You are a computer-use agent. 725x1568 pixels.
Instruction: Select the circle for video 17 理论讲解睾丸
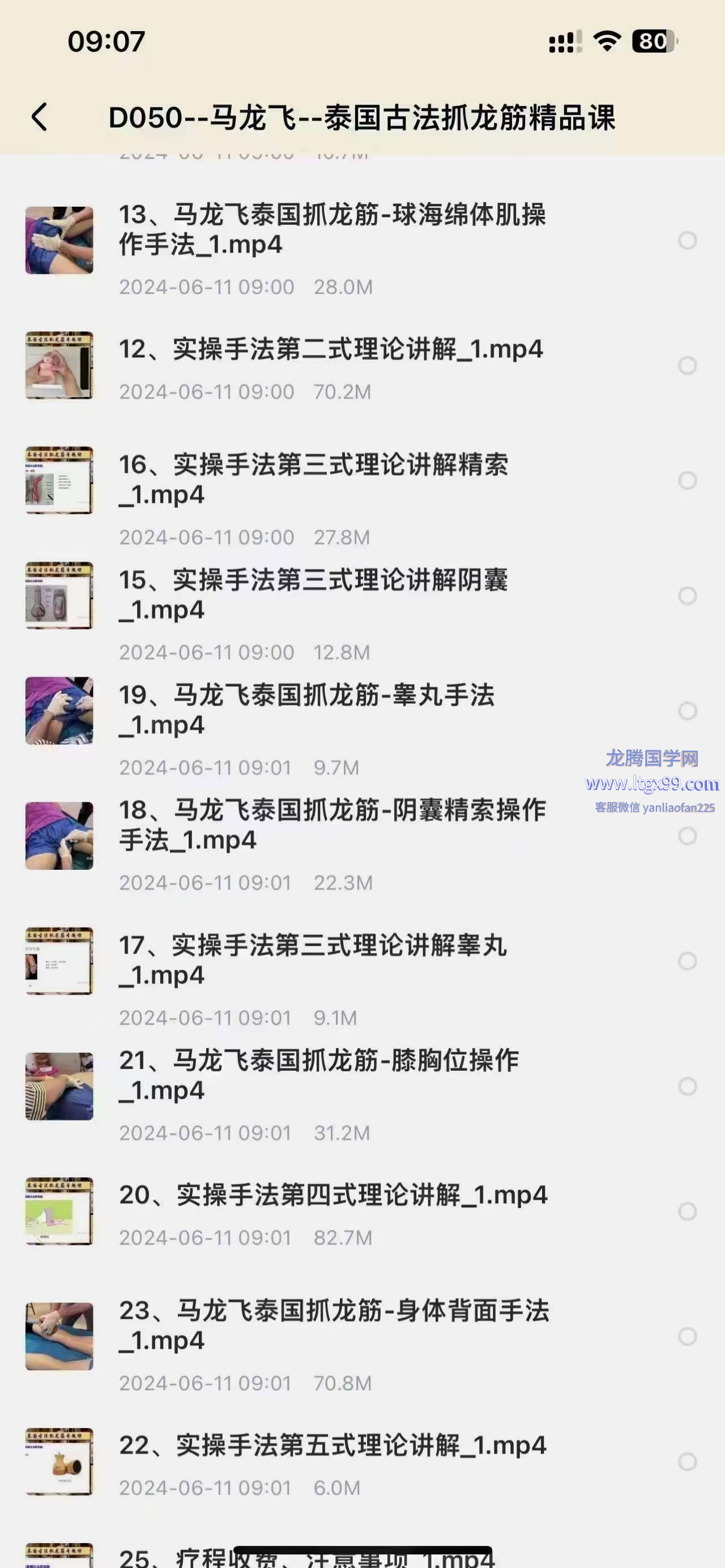(687, 960)
